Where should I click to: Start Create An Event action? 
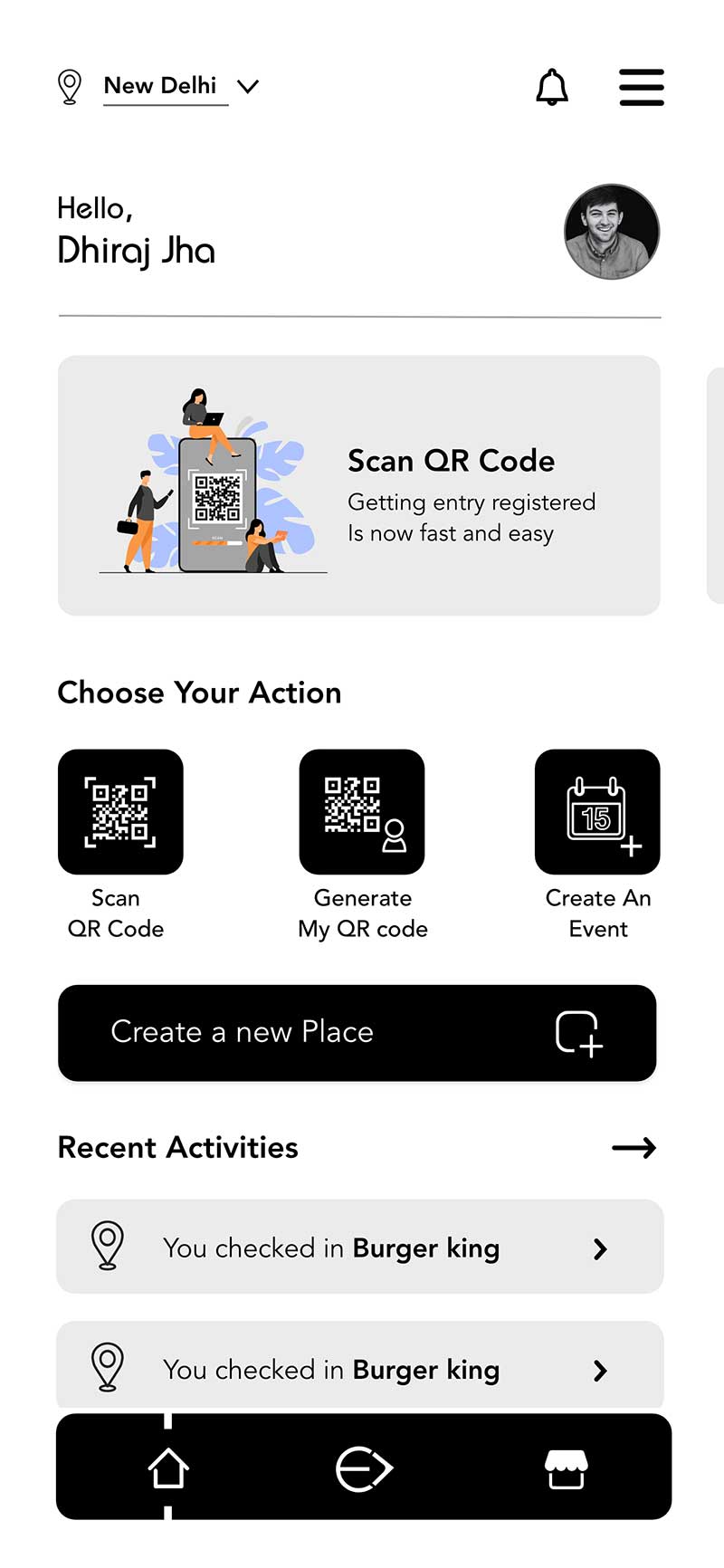(597, 812)
